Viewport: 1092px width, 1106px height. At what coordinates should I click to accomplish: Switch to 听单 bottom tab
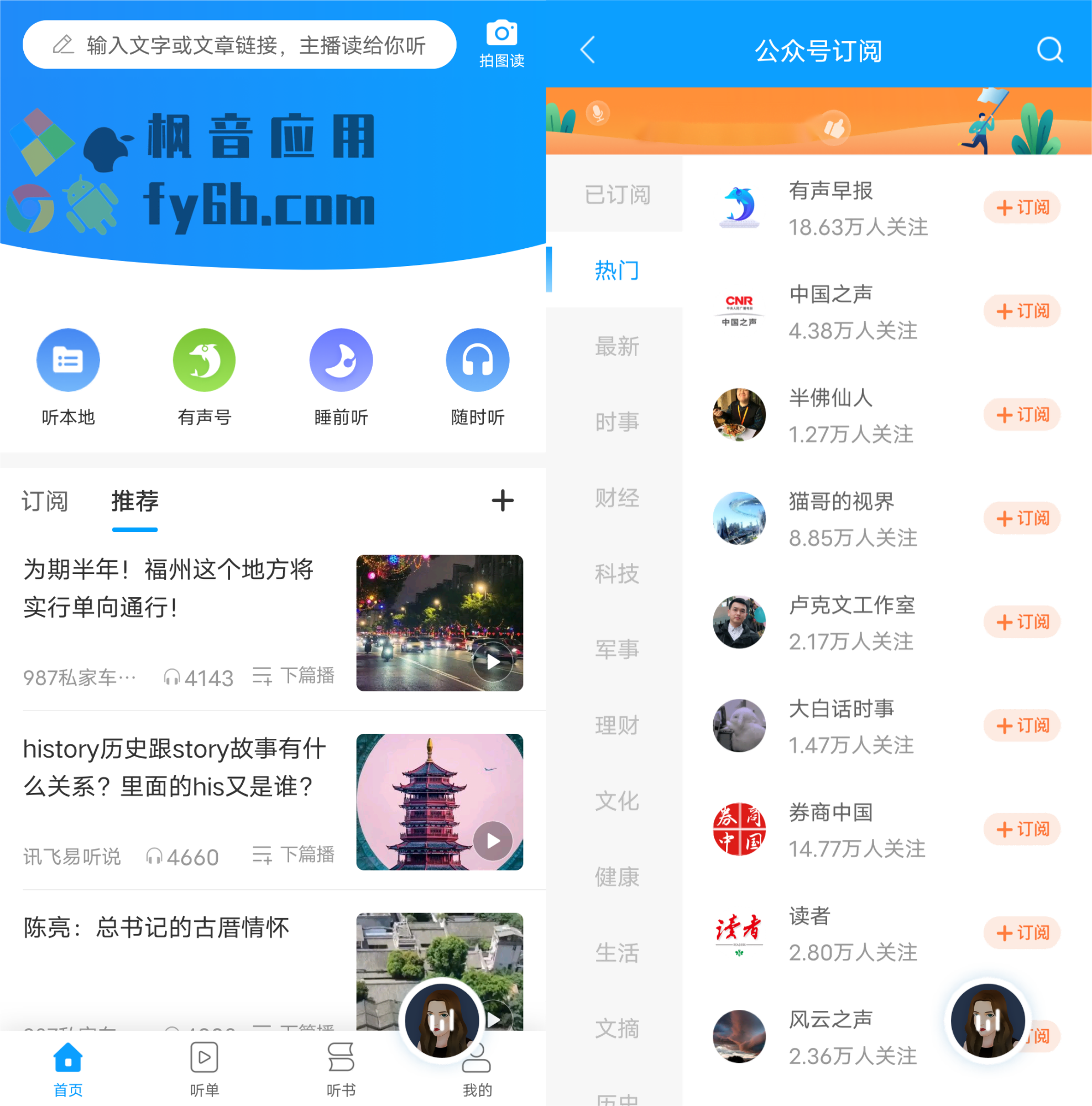(205, 1068)
